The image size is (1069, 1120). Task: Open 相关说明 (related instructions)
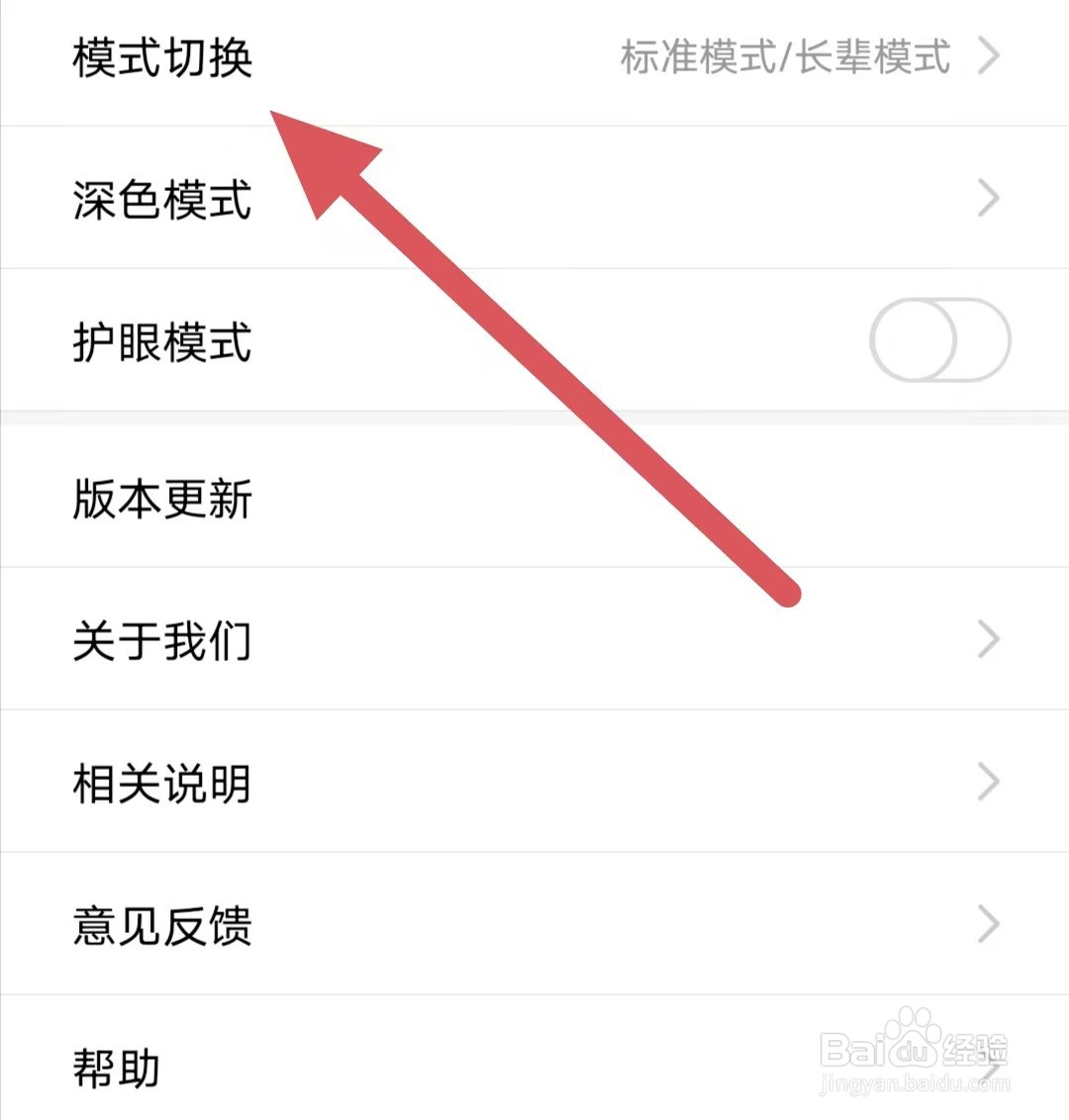161,783
